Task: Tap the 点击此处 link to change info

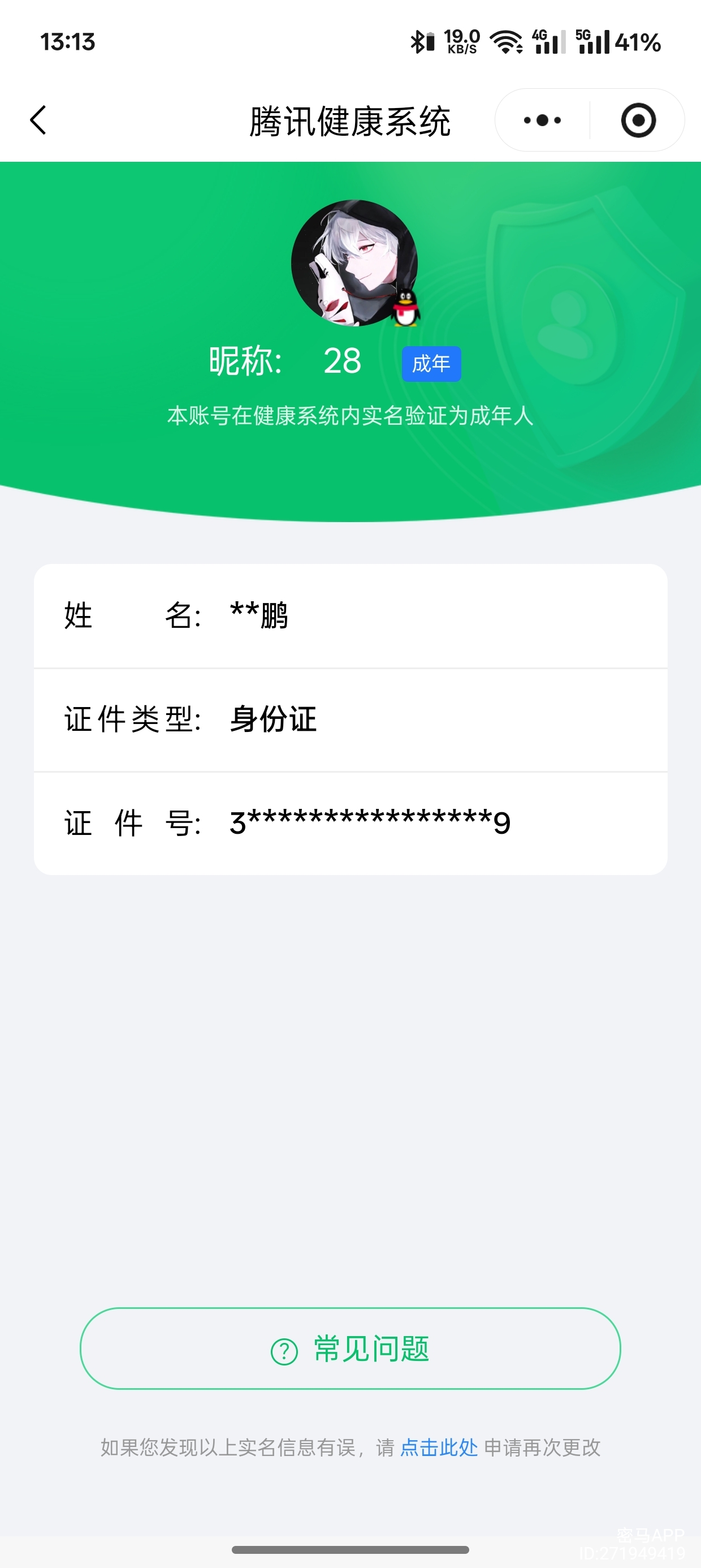Action: 438,1448
